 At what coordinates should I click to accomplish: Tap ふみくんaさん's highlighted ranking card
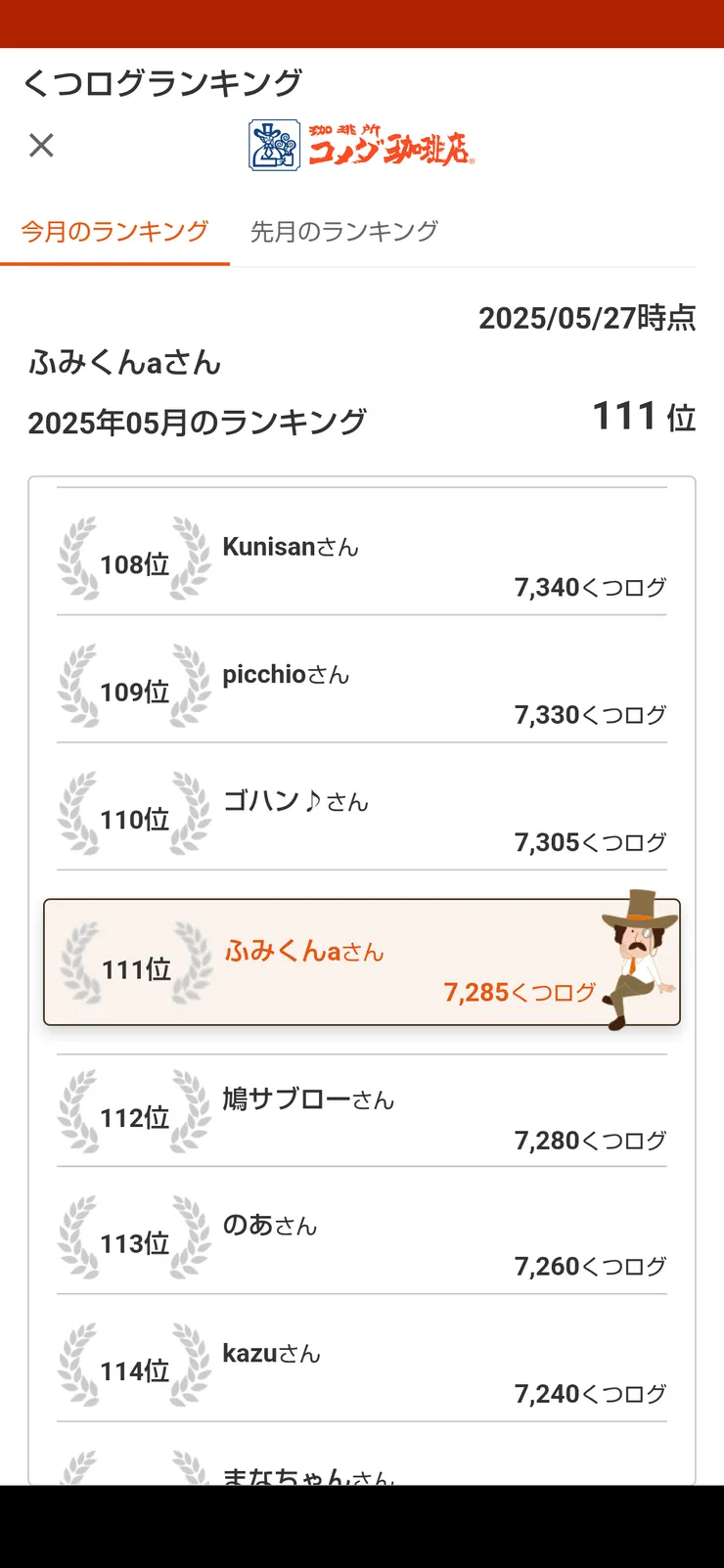(x=362, y=961)
